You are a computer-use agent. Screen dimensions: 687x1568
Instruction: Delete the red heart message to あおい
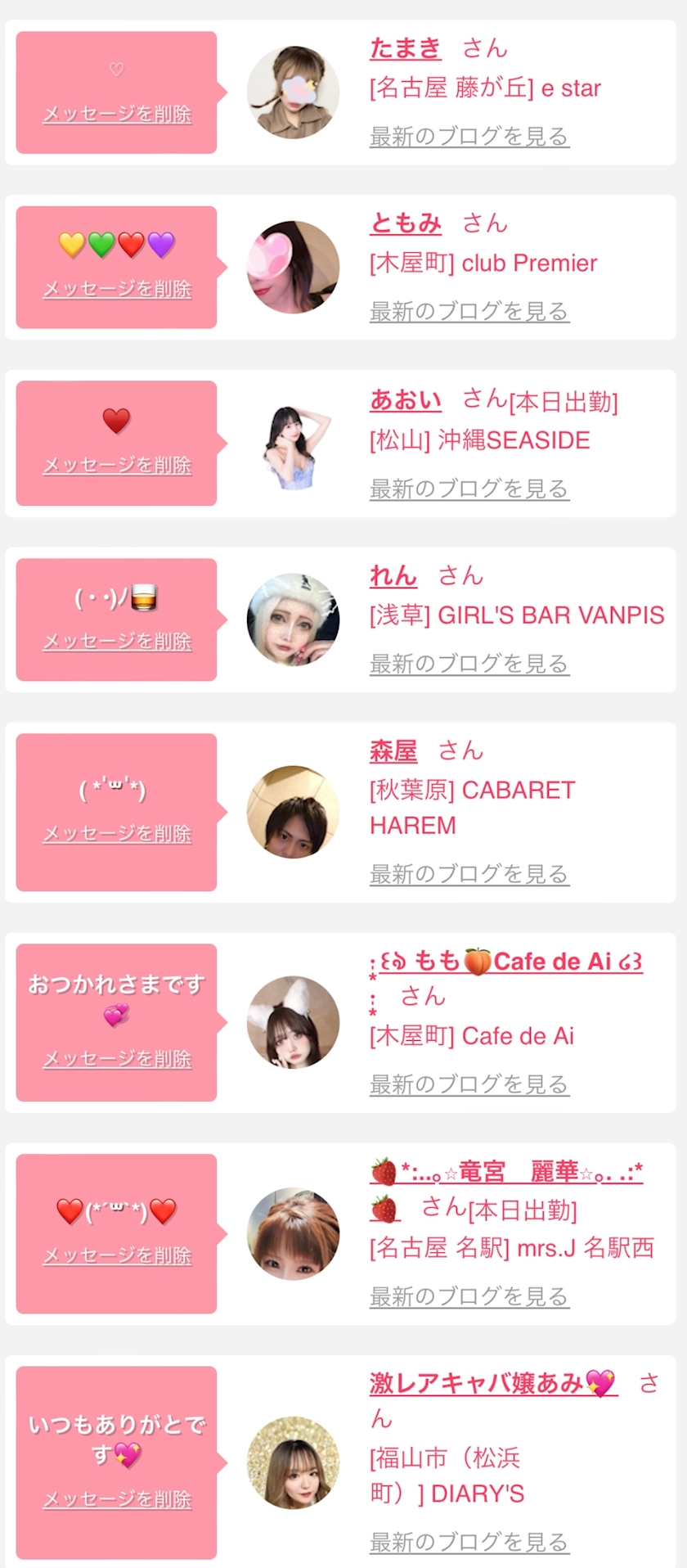tap(117, 466)
